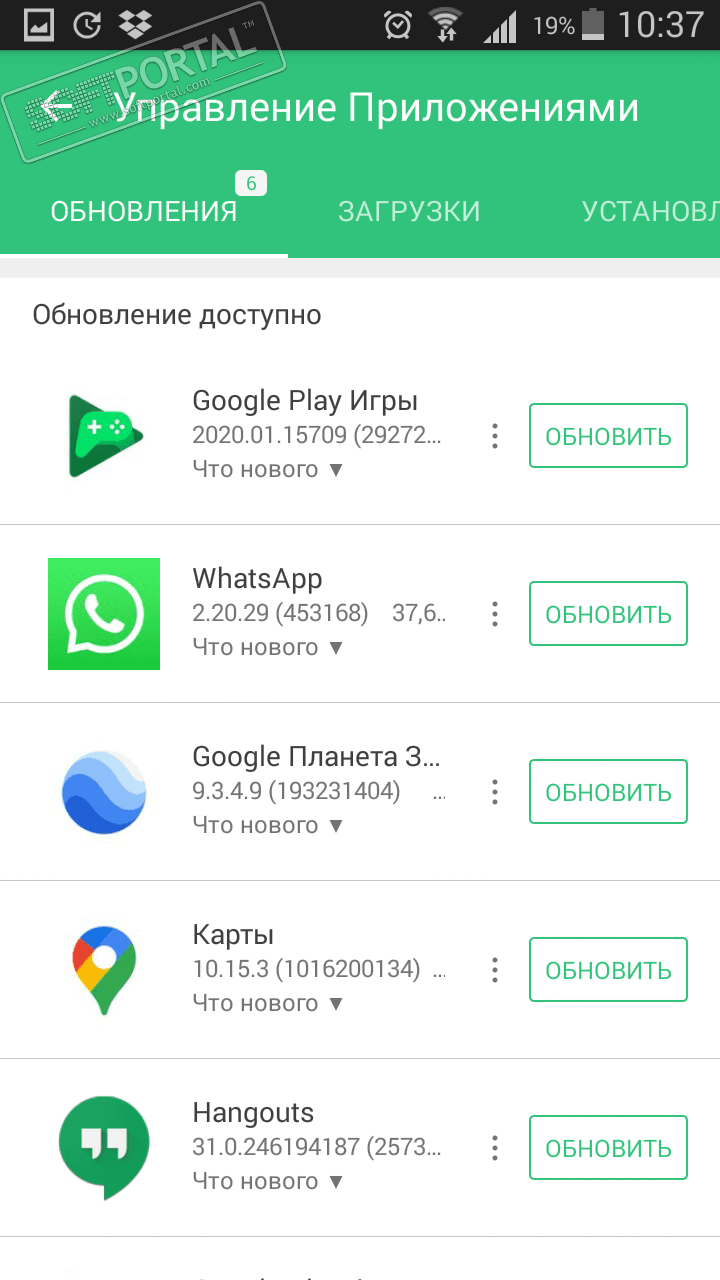The height and width of the screenshot is (1280, 720).
Task: Open the overflow menu for Карты
Action: pyautogui.click(x=494, y=970)
